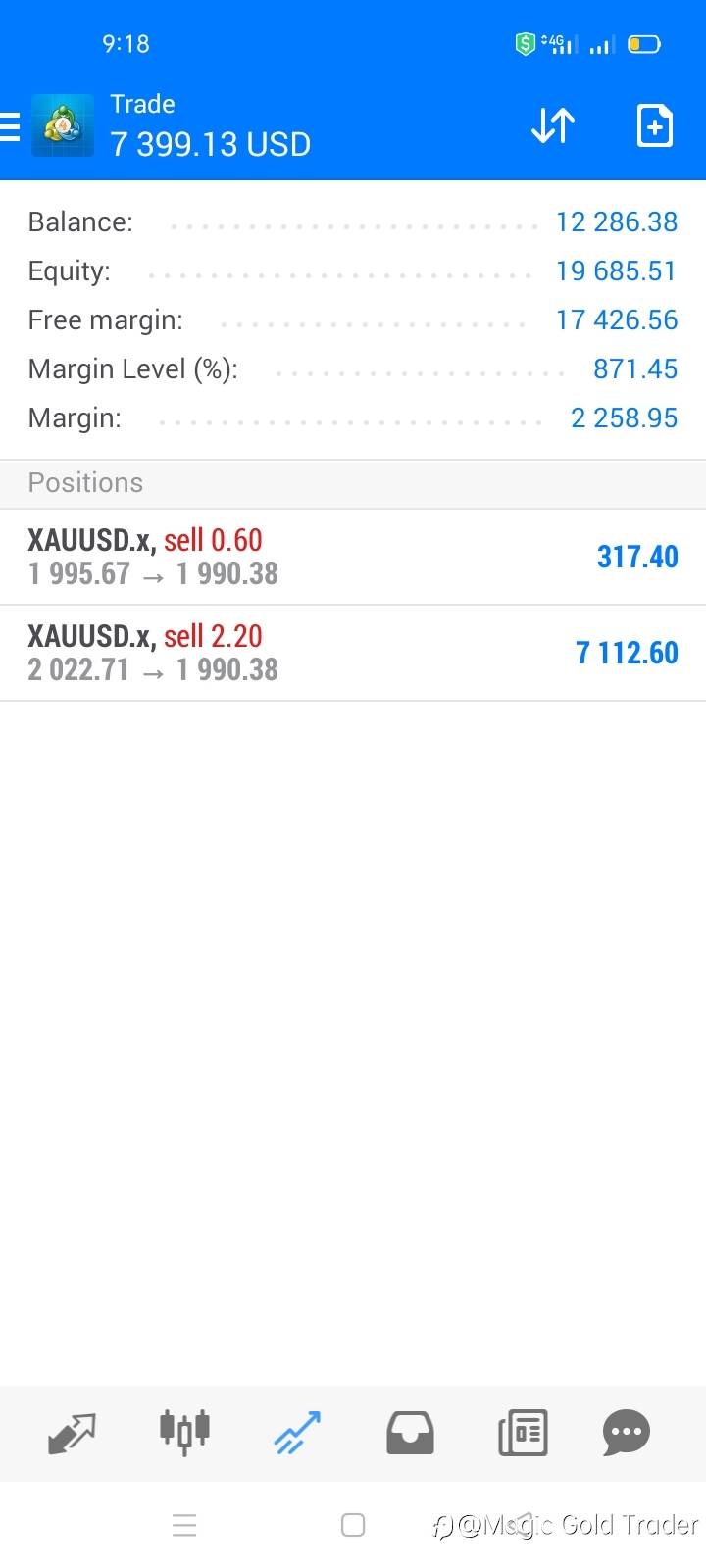Open the Chat messages tab

pyautogui.click(x=627, y=1433)
